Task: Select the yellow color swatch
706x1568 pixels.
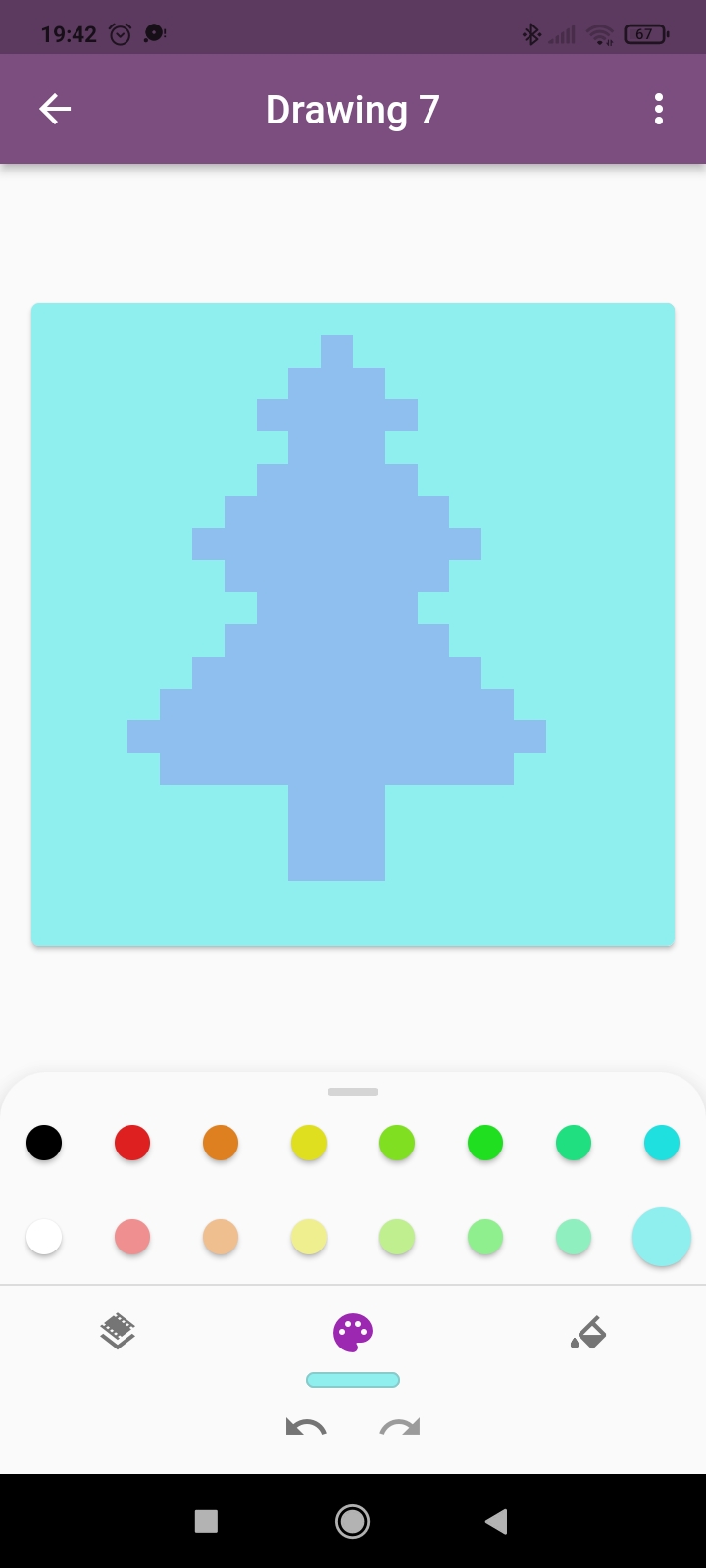Action: [309, 1143]
